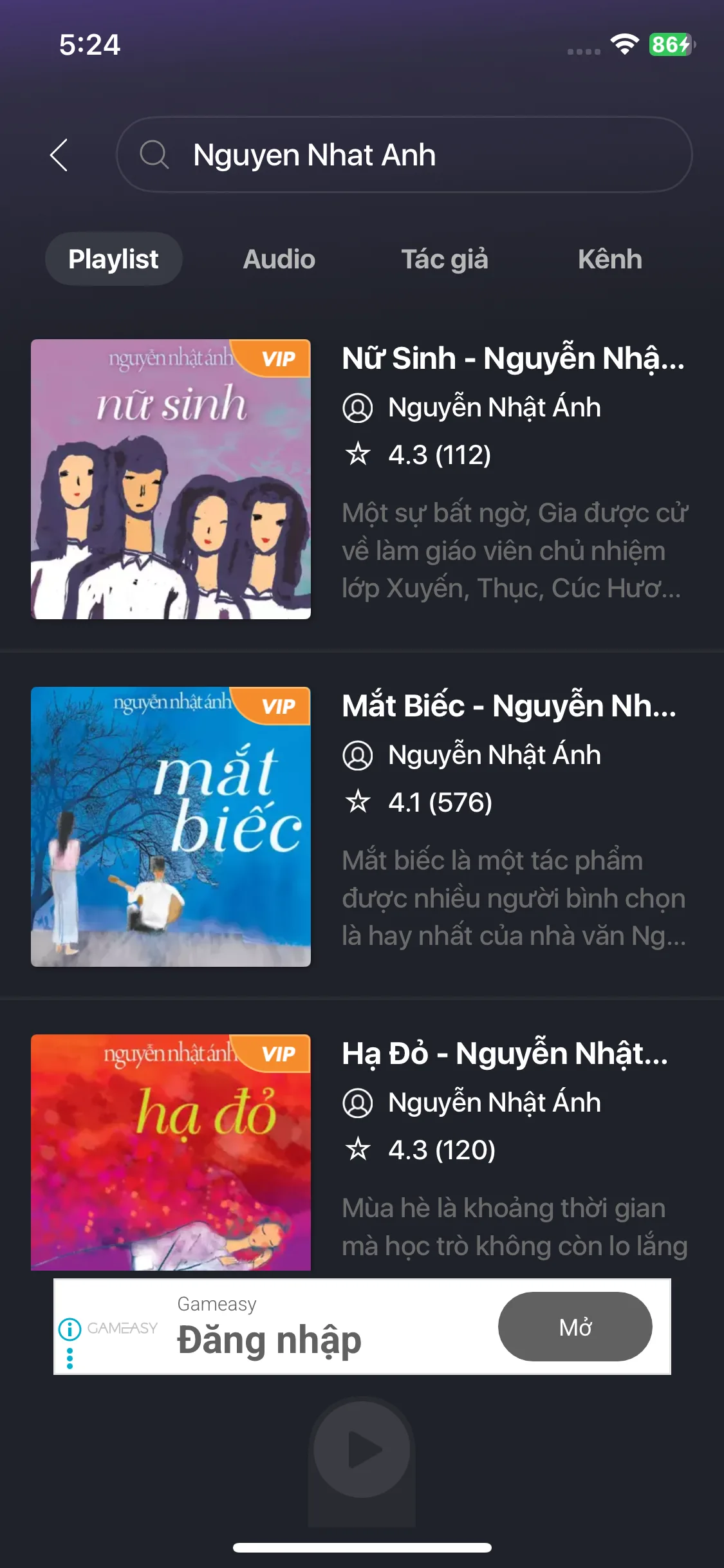Viewport: 724px width, 1568px height.
Task: View ad info on Gameasy banner
Action: click(x=70, y=1328)
